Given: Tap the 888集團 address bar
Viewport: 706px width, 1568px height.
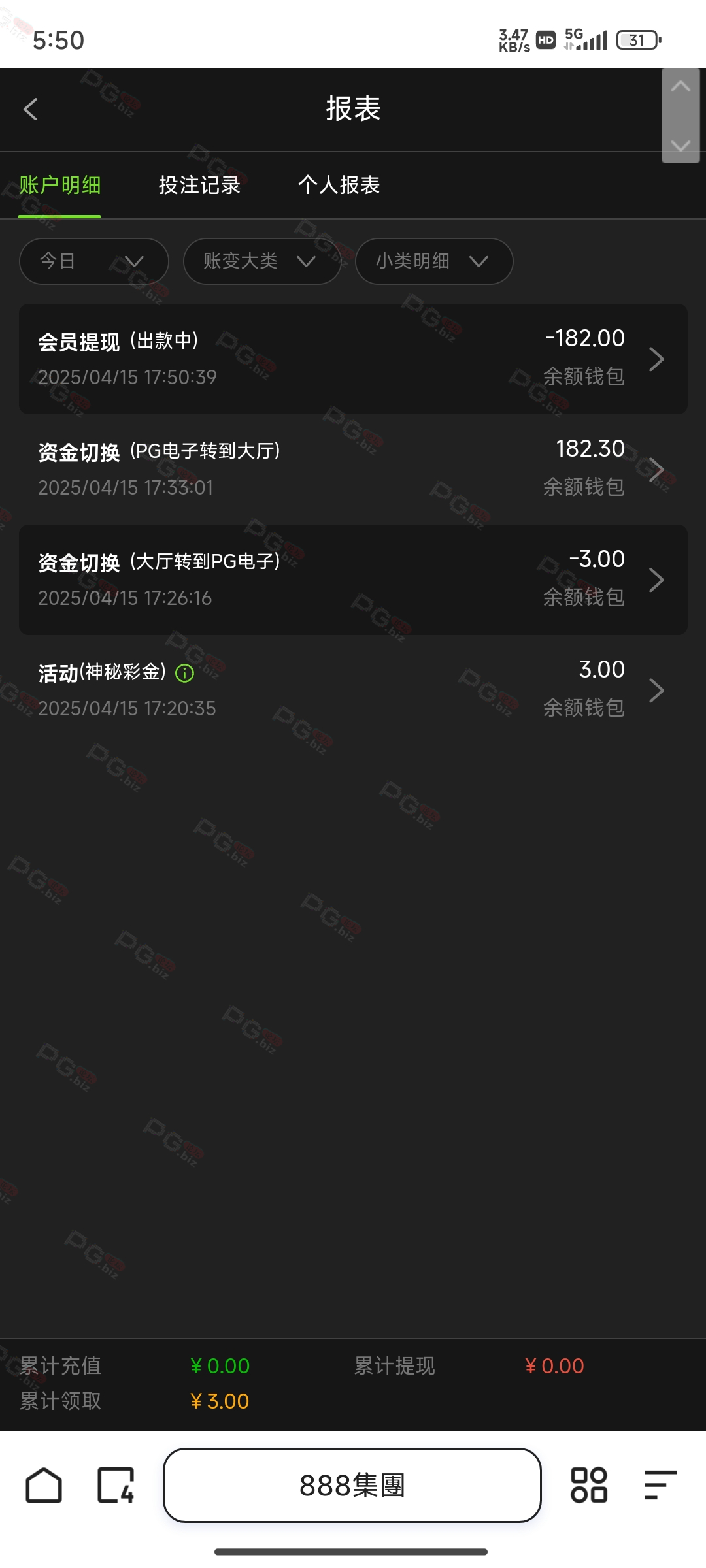Looking at the screenshot, I should click(x=352, y=1486).
